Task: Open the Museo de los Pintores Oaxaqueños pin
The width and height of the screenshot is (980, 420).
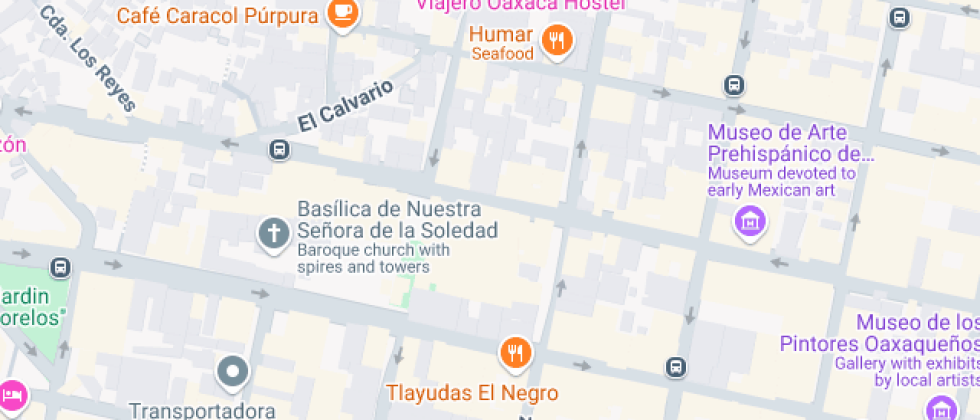Action: (x=941, y=407)
